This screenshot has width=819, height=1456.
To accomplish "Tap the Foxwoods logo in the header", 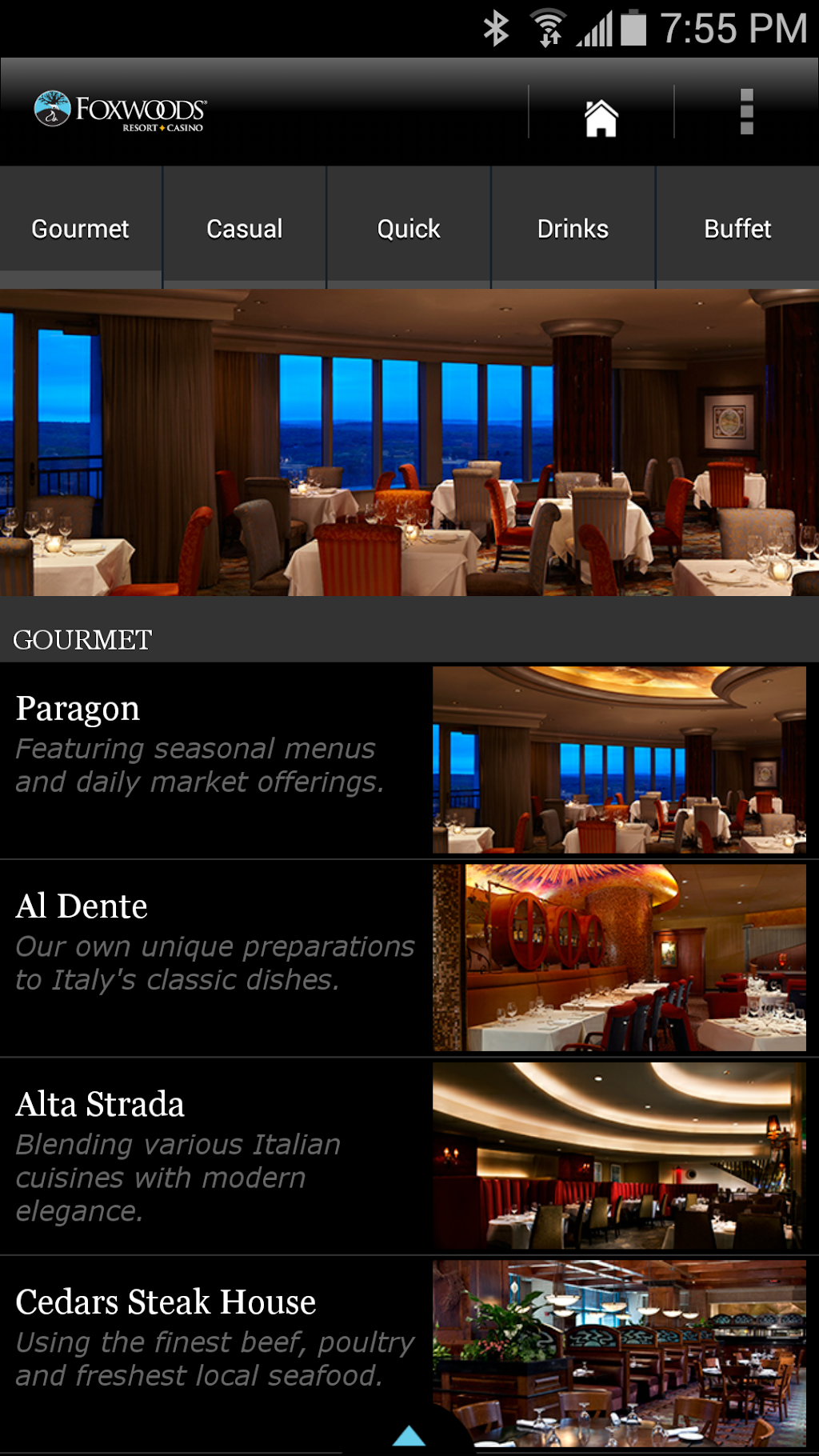I will (x=120, y=111).
